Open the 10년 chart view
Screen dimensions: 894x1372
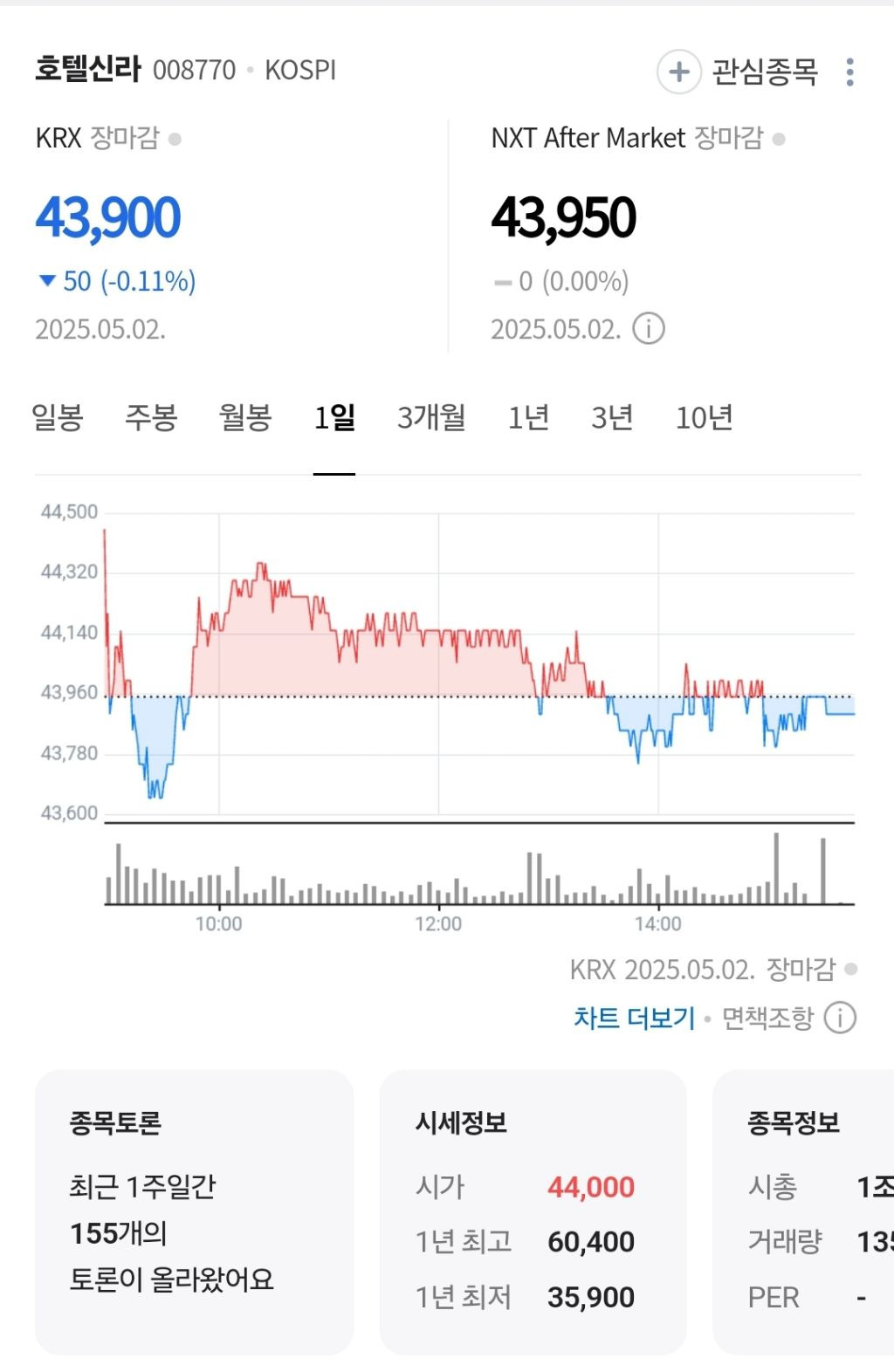coord(707,419)
